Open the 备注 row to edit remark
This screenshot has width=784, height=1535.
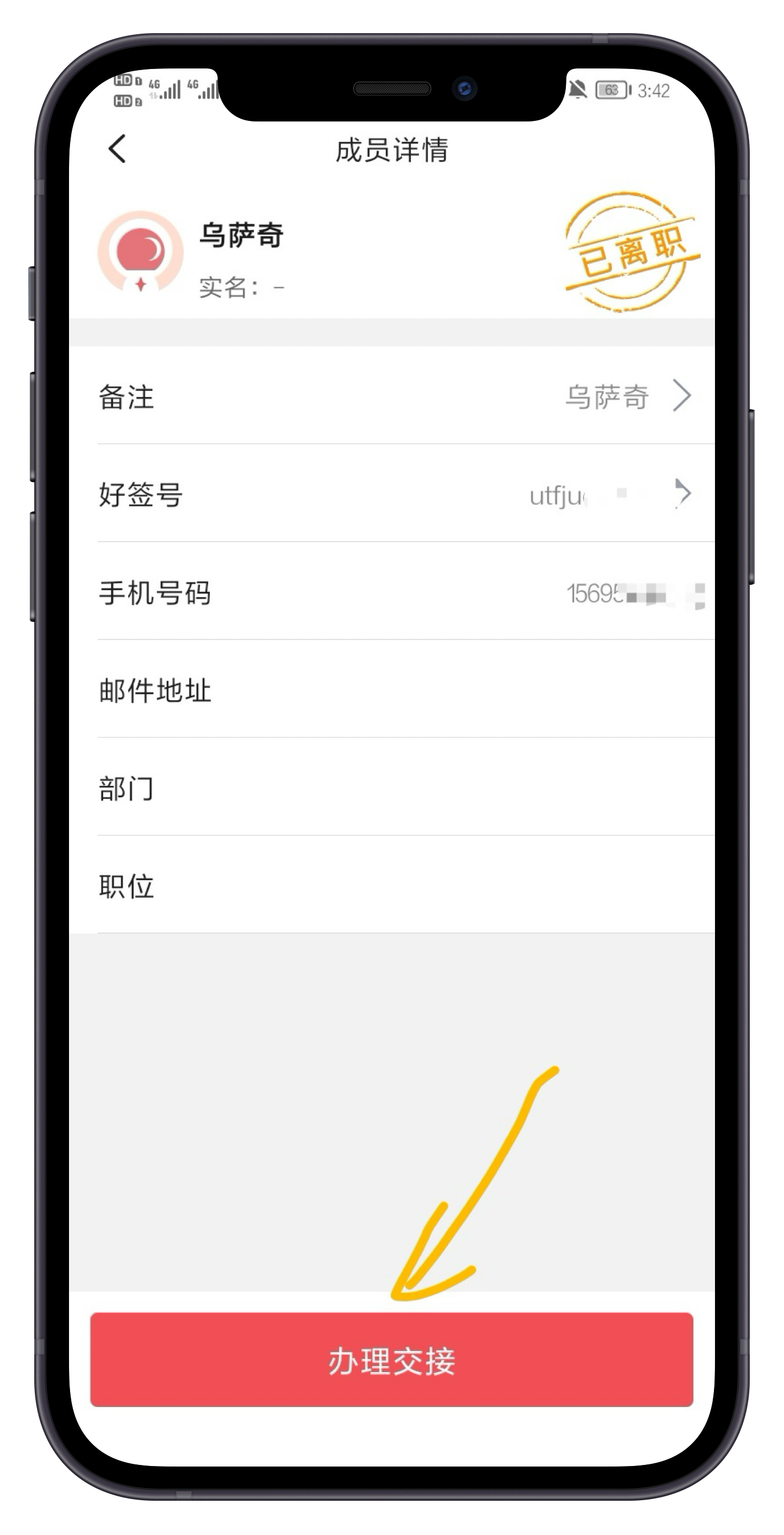pos(393,397)
